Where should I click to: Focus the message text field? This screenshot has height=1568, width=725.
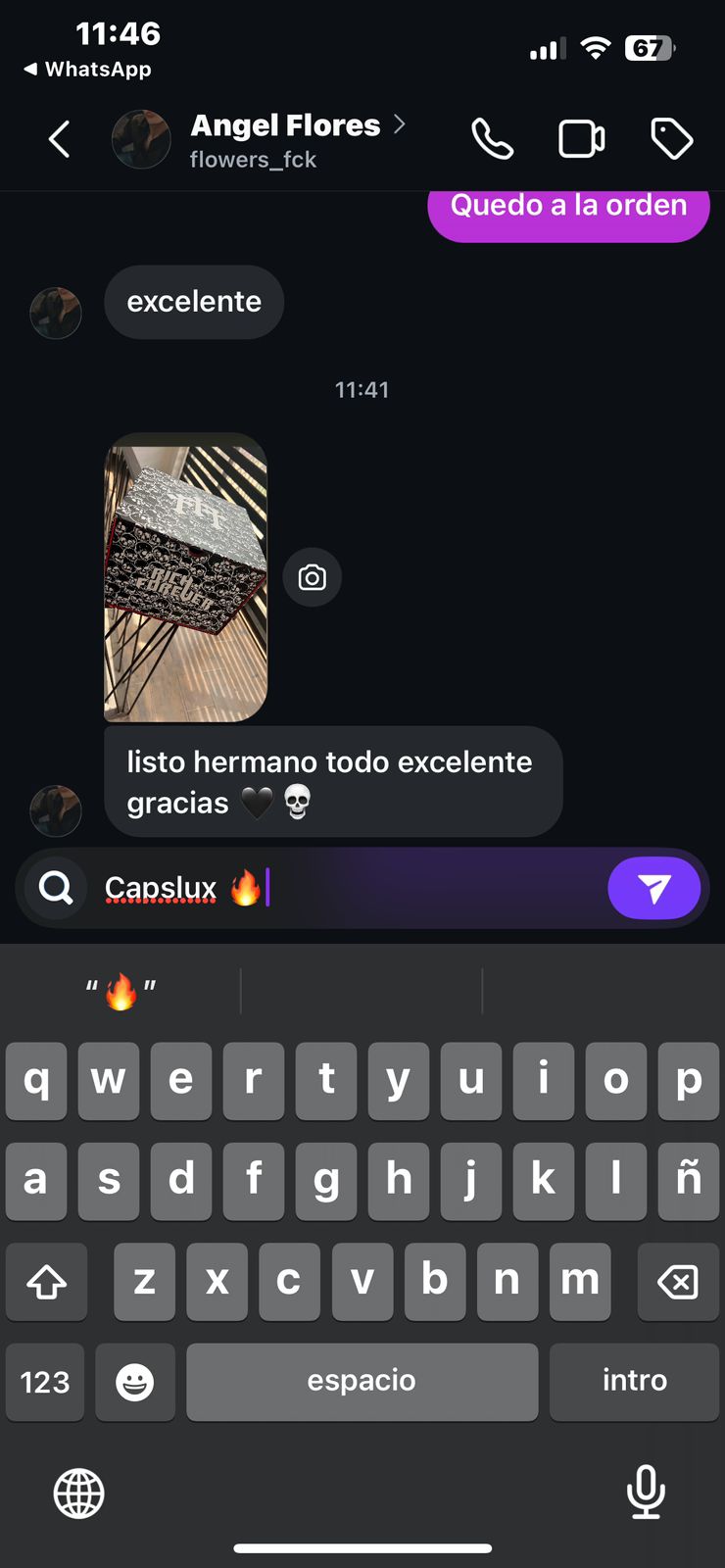431,889
